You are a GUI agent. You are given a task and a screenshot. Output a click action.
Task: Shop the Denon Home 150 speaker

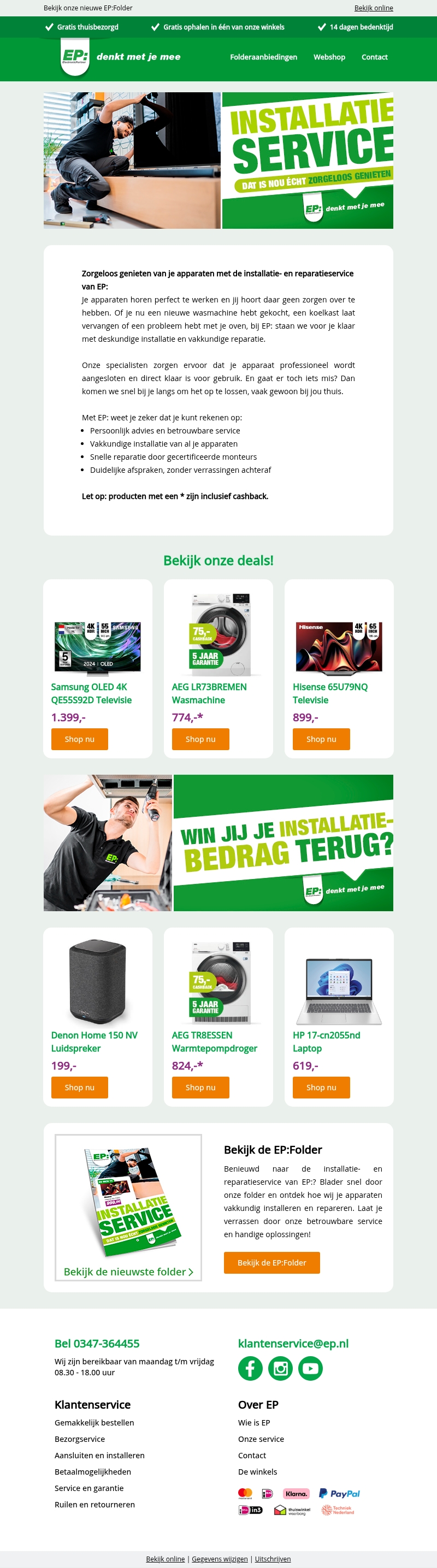click(79, 1087)
